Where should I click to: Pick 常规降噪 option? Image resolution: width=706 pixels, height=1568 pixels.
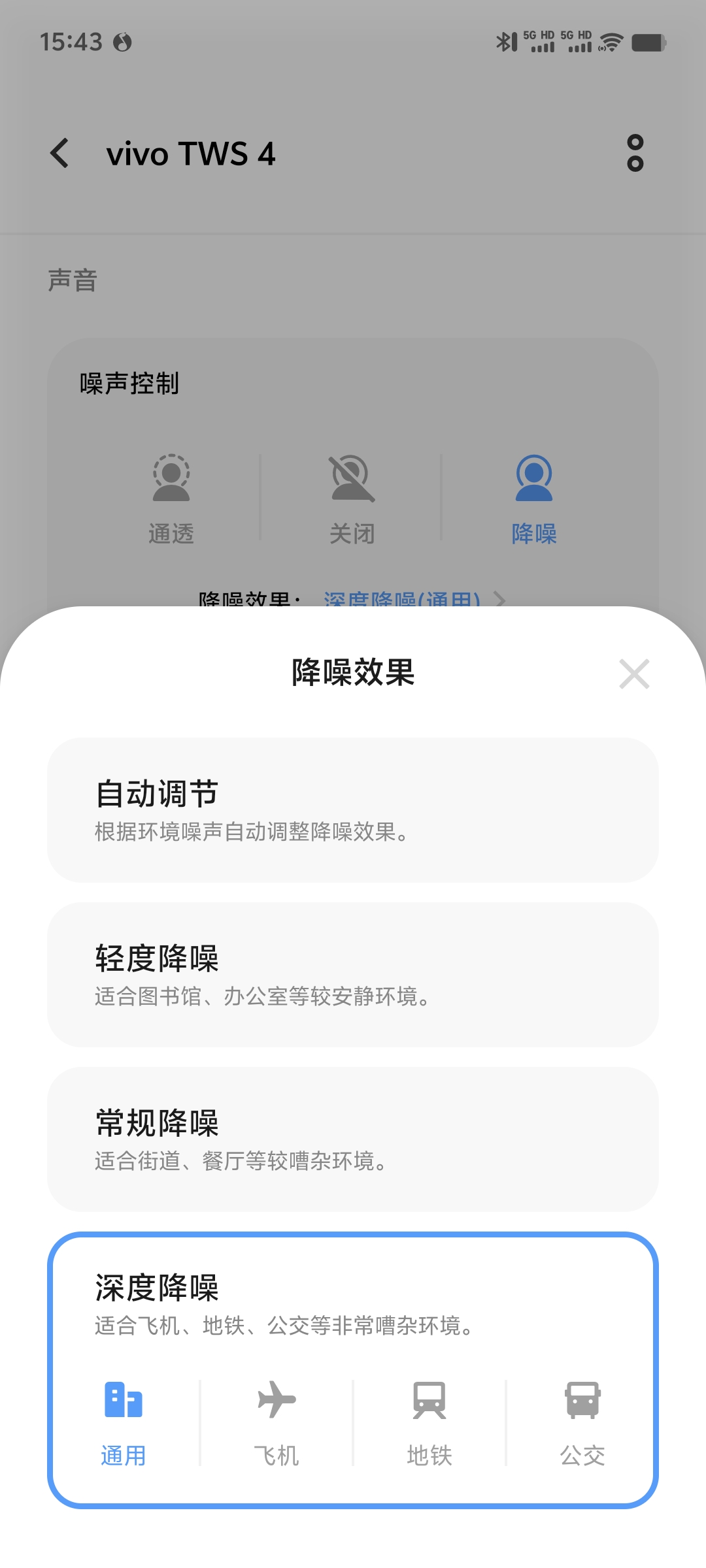(x=353, y=1139)
